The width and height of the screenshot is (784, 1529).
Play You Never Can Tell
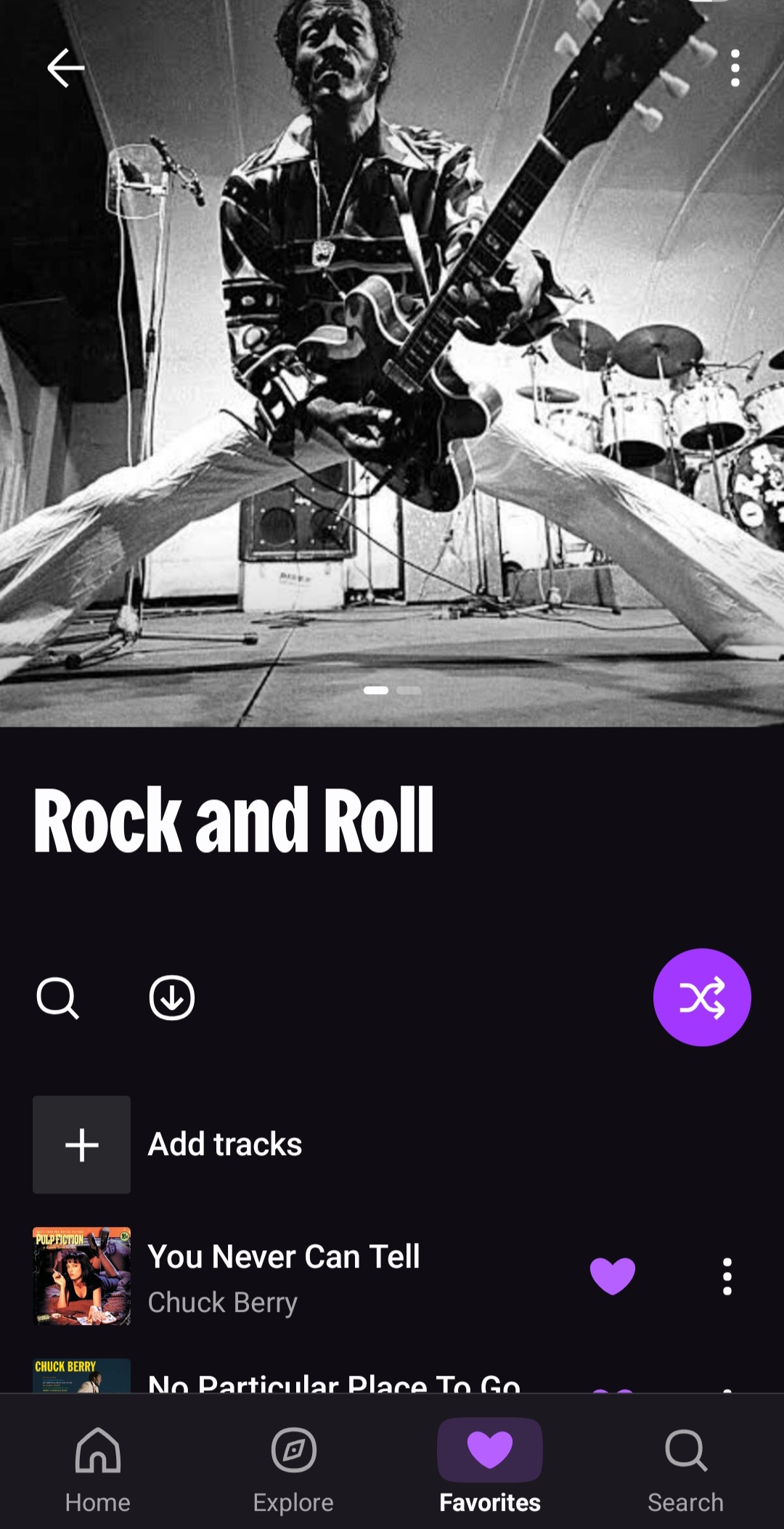[x=284, y=1276]
